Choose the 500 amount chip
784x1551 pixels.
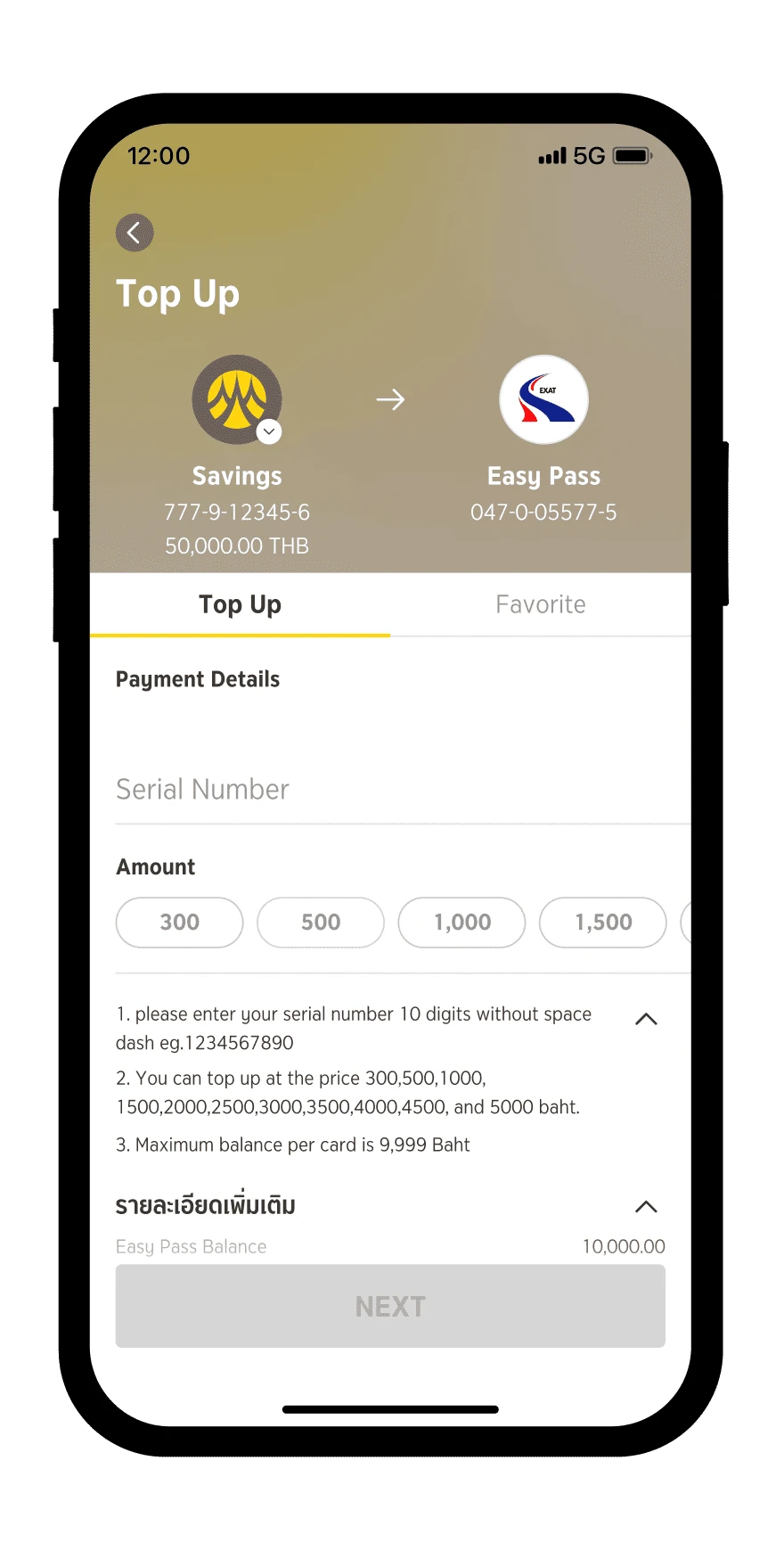click(x=321, y=923)
